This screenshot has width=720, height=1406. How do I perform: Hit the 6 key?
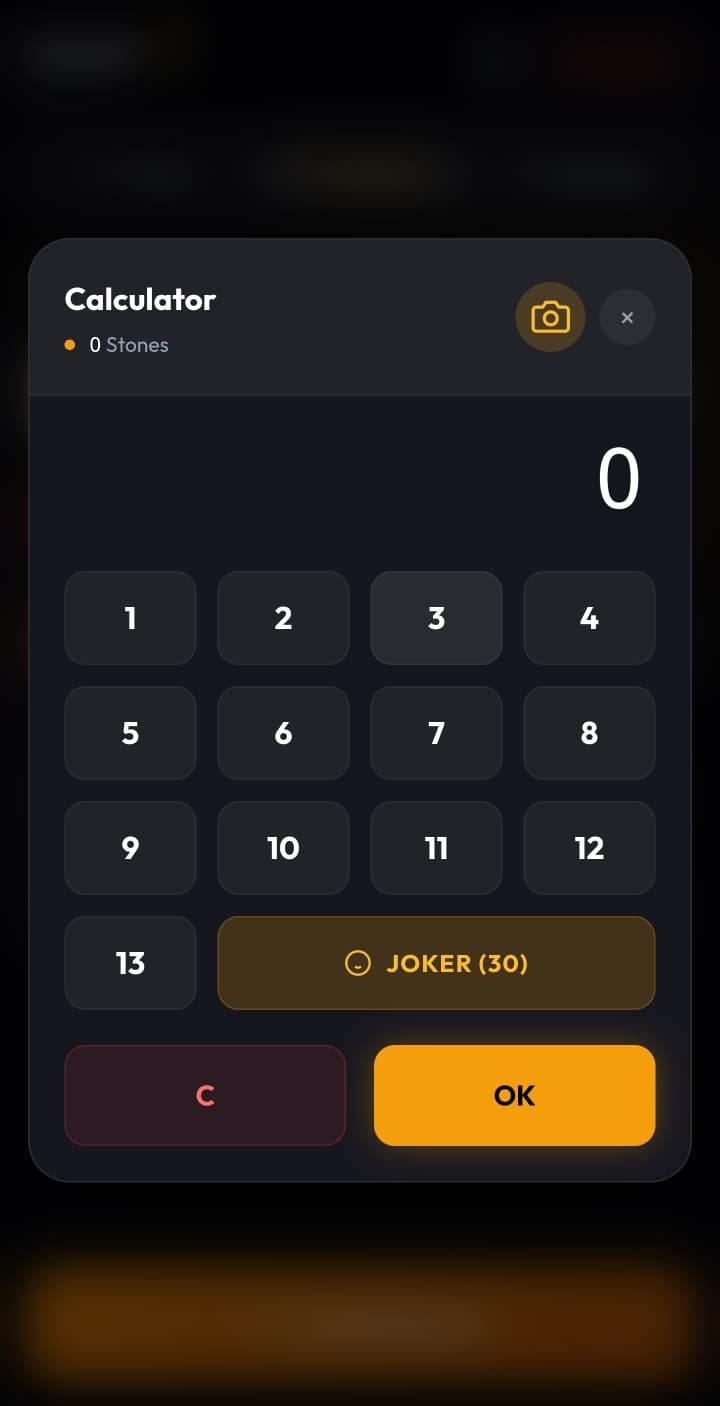click(283, 733)
